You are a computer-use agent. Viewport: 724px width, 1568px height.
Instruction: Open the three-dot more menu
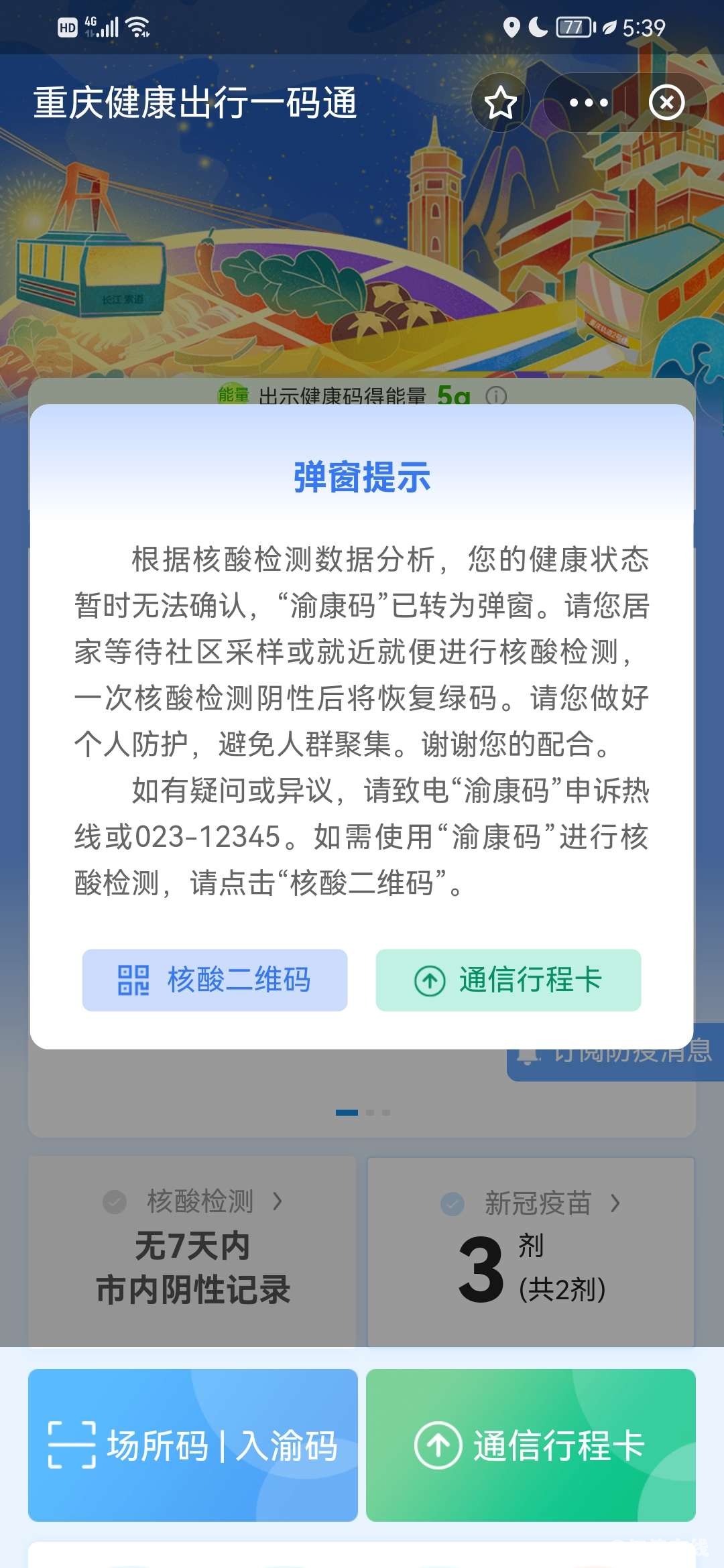(588, 103)
